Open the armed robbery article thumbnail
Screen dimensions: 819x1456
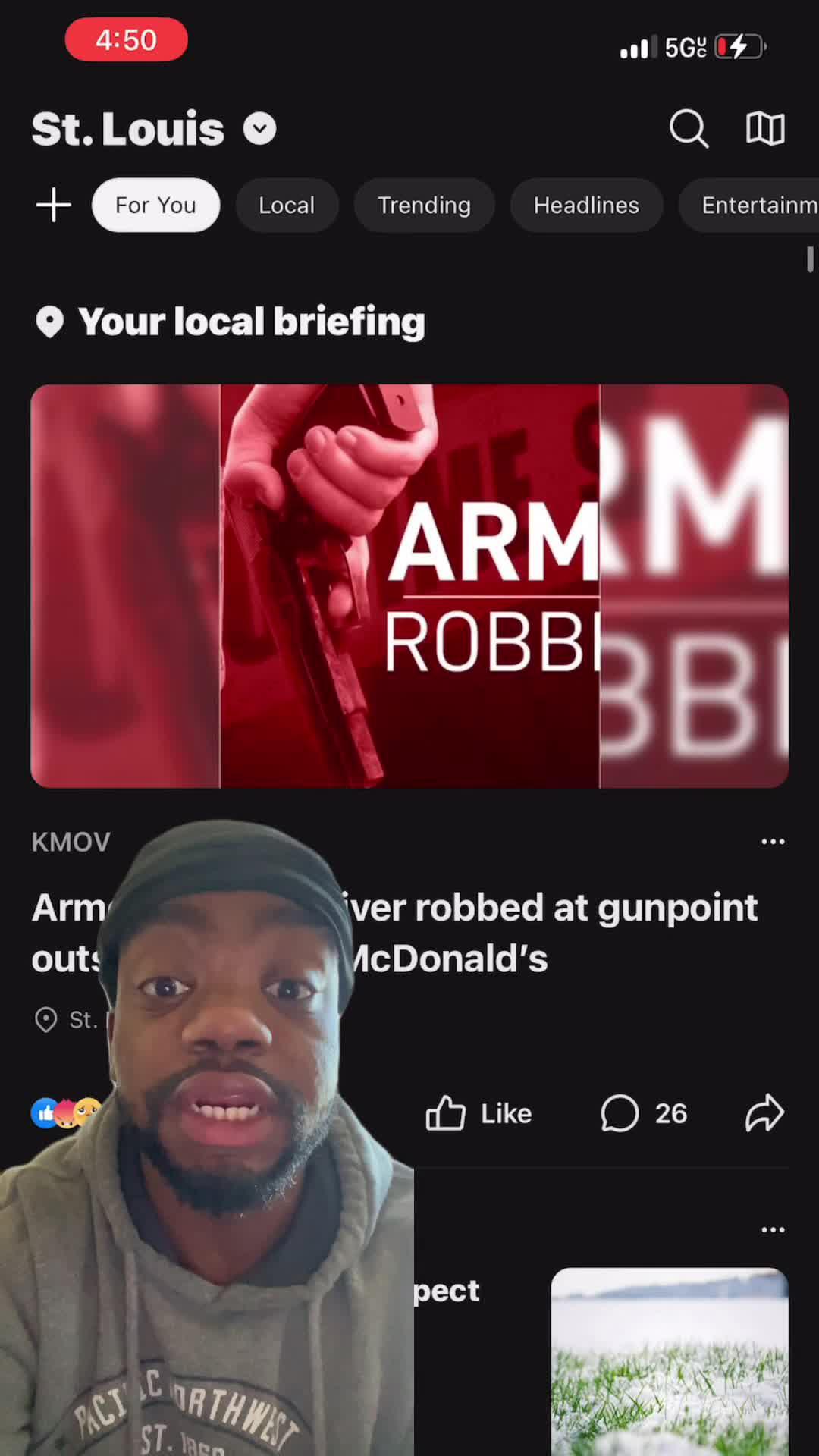click(x=409, y=585)
